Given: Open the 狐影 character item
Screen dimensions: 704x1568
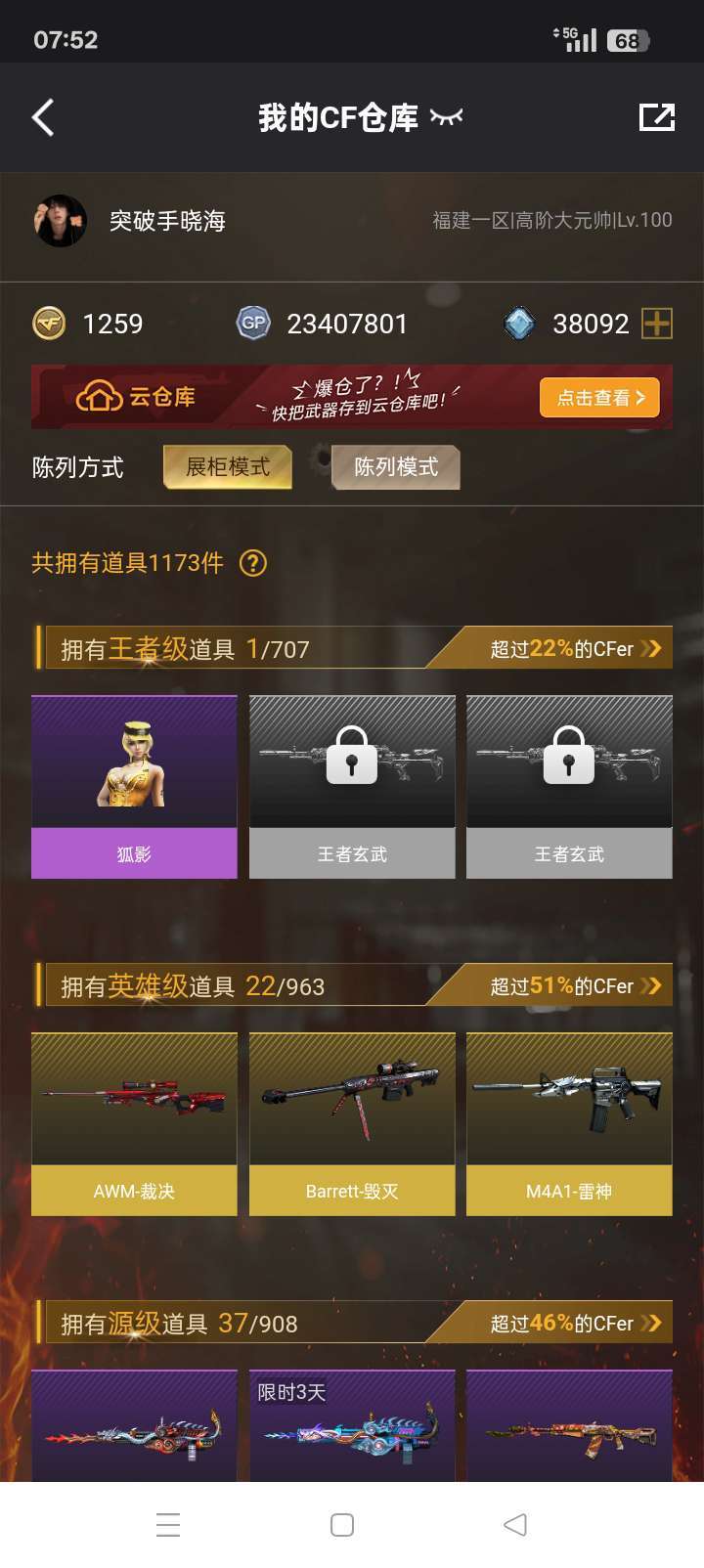Looking at the screenshot, I should (x=134, y=787).
